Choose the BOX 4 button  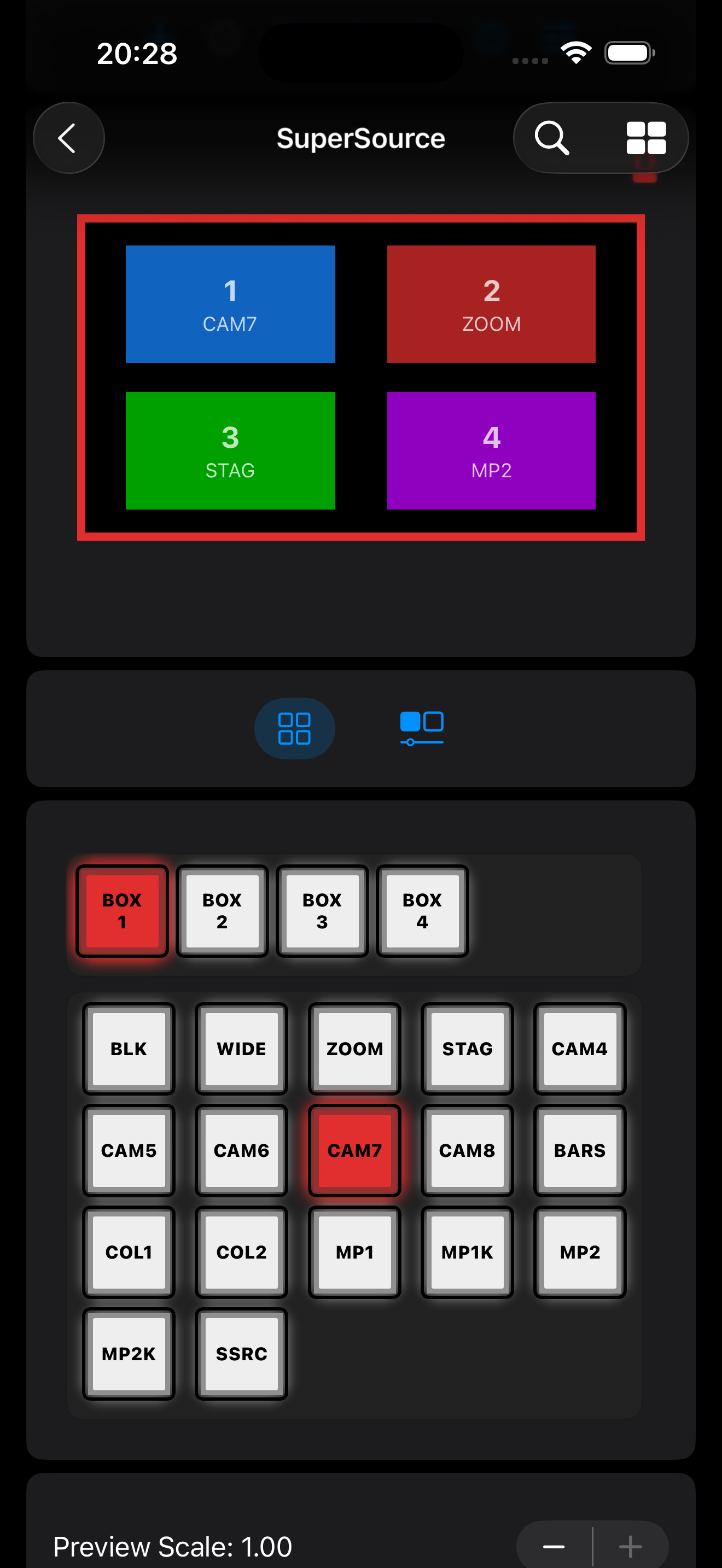coord(422,911)
